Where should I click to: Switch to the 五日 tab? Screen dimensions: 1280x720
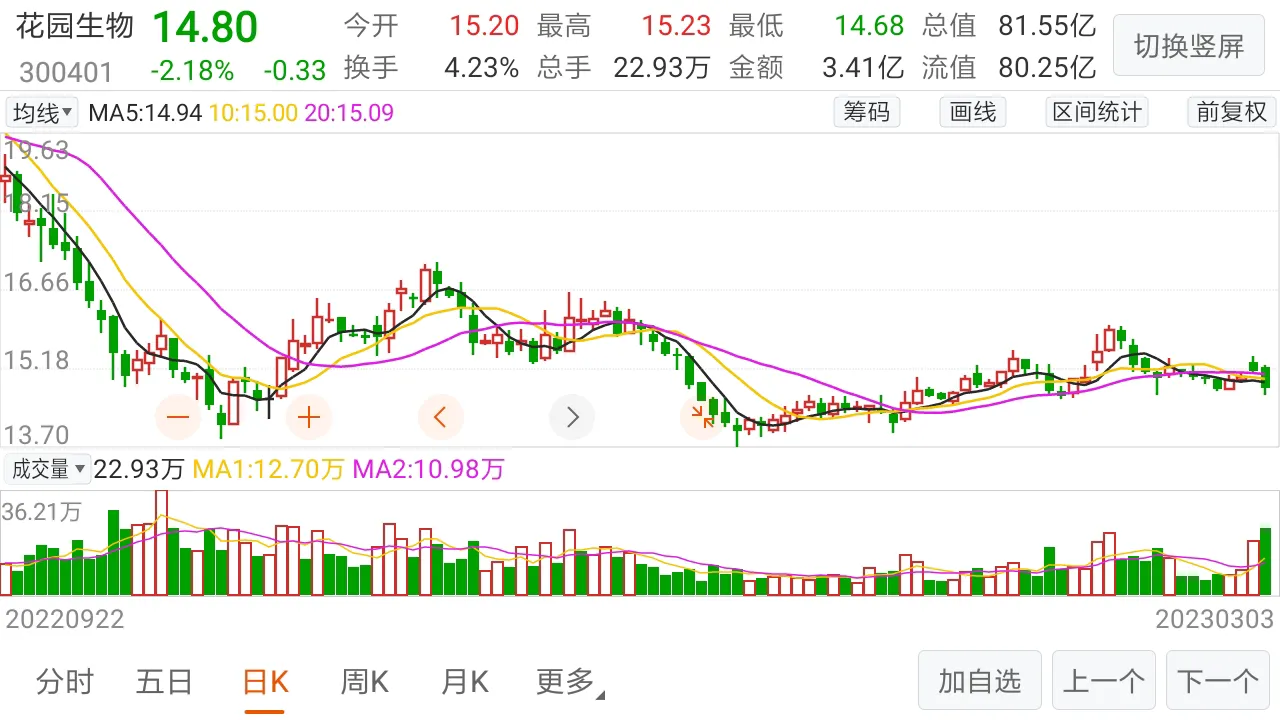(164, 682)
